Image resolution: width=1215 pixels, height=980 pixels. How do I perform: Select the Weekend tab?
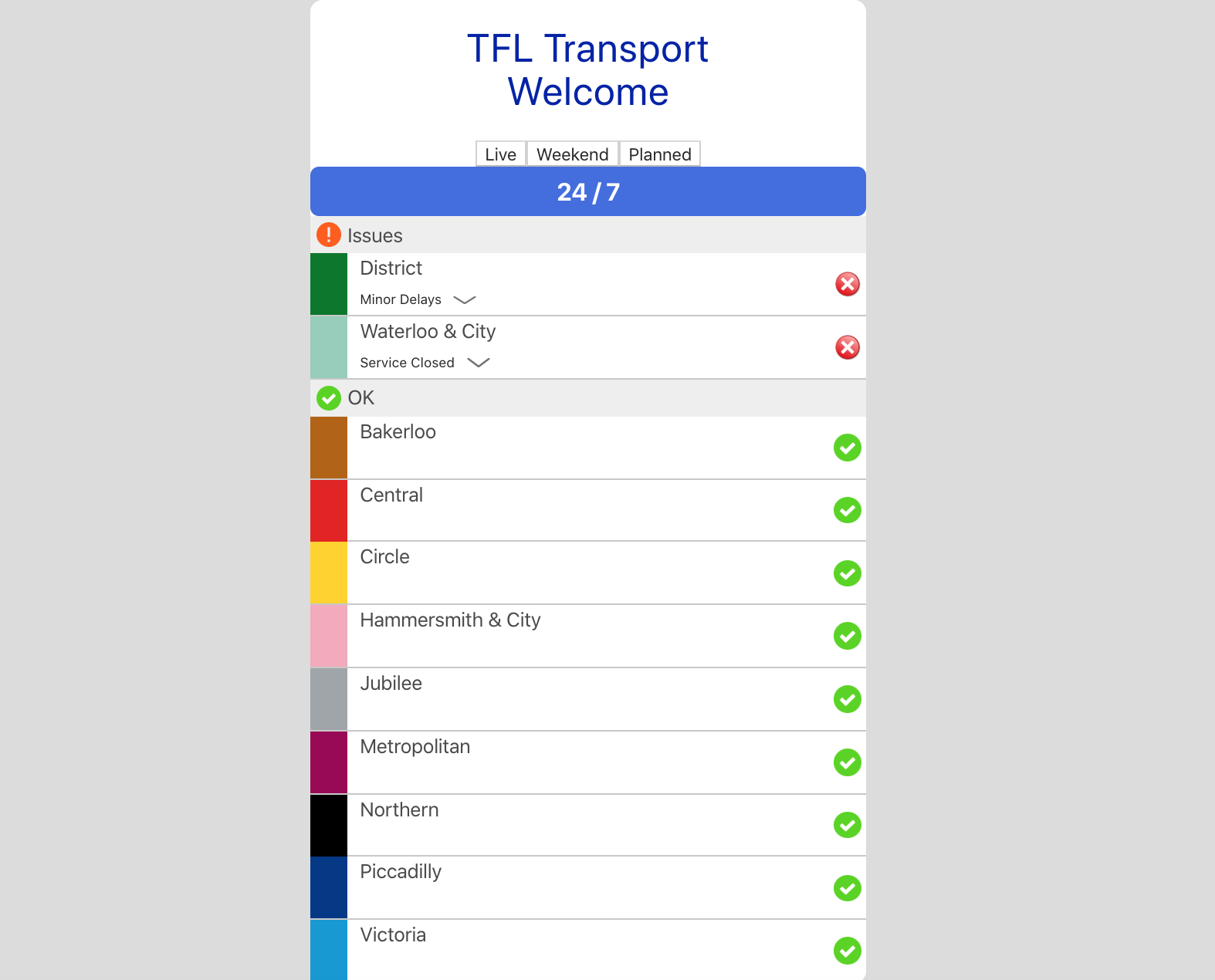coord(572,154)
